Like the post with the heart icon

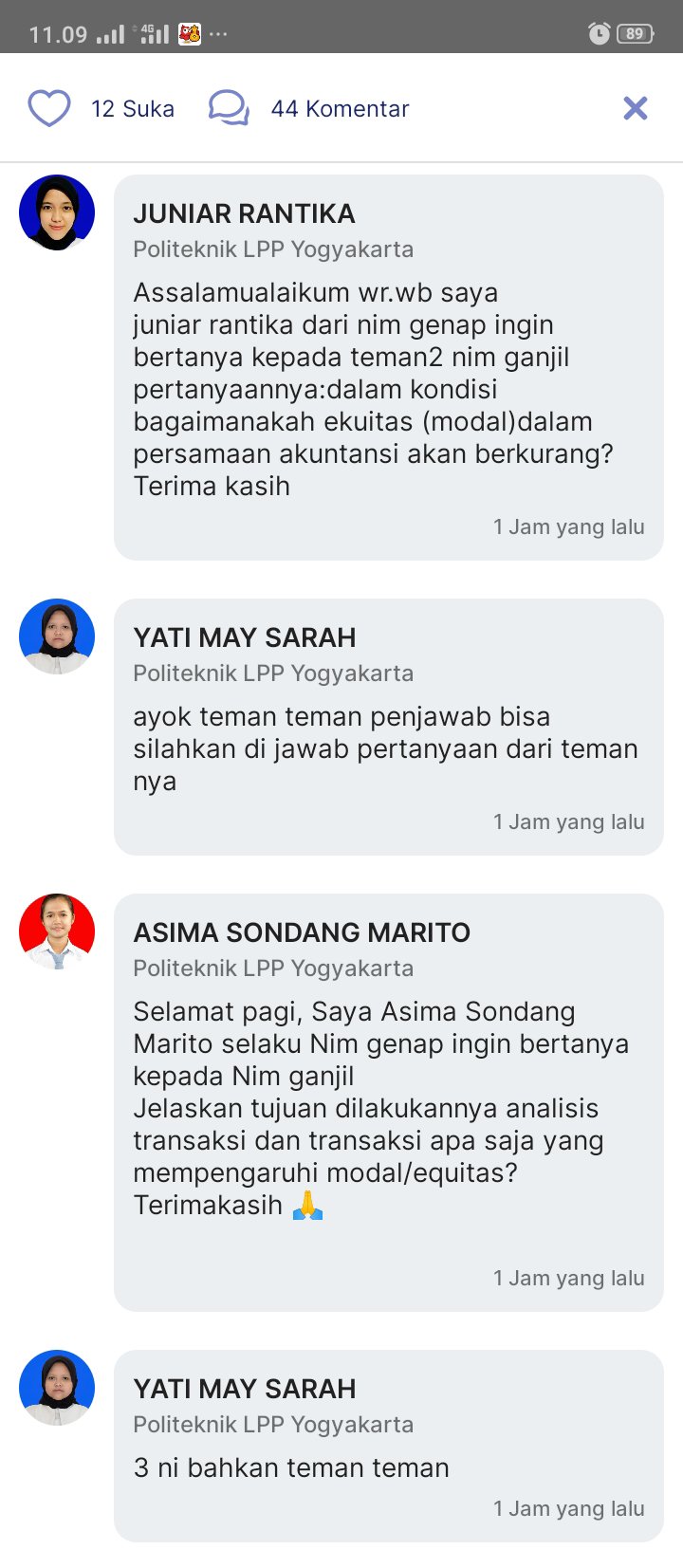coord(49,108)
